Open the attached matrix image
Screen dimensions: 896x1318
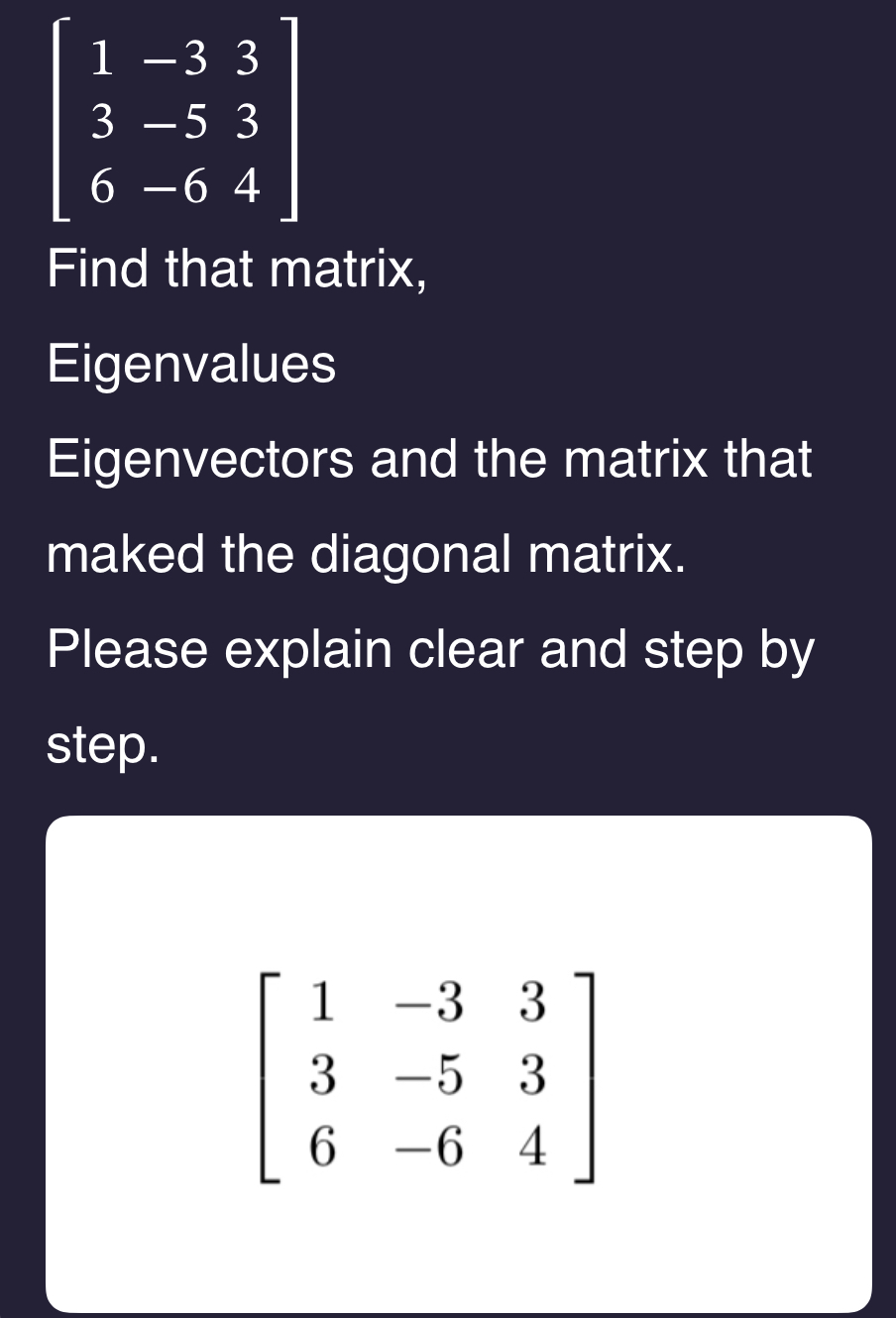[x=458, y=1065]
